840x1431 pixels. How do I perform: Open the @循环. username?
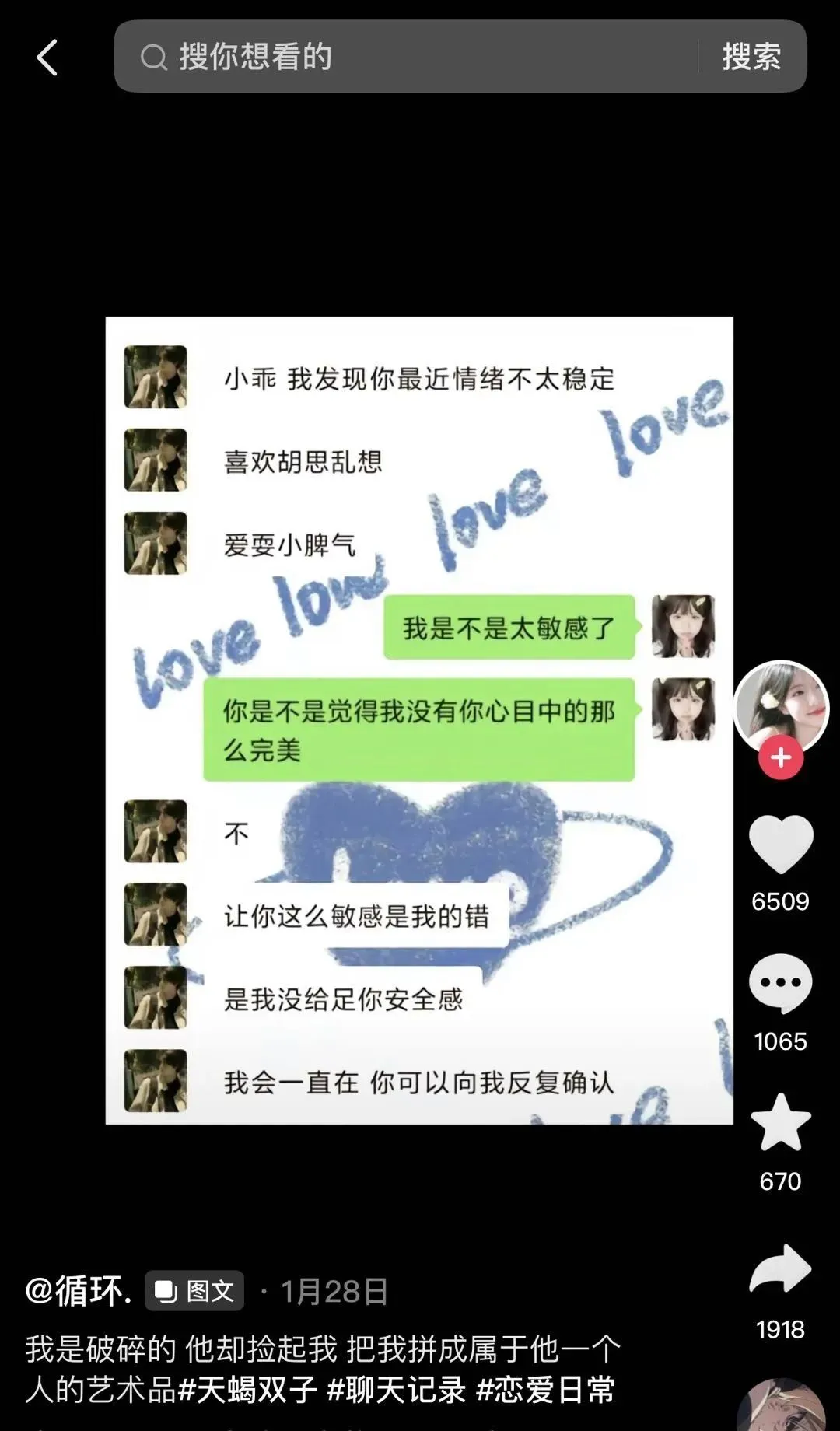[x=78, y=1292]
